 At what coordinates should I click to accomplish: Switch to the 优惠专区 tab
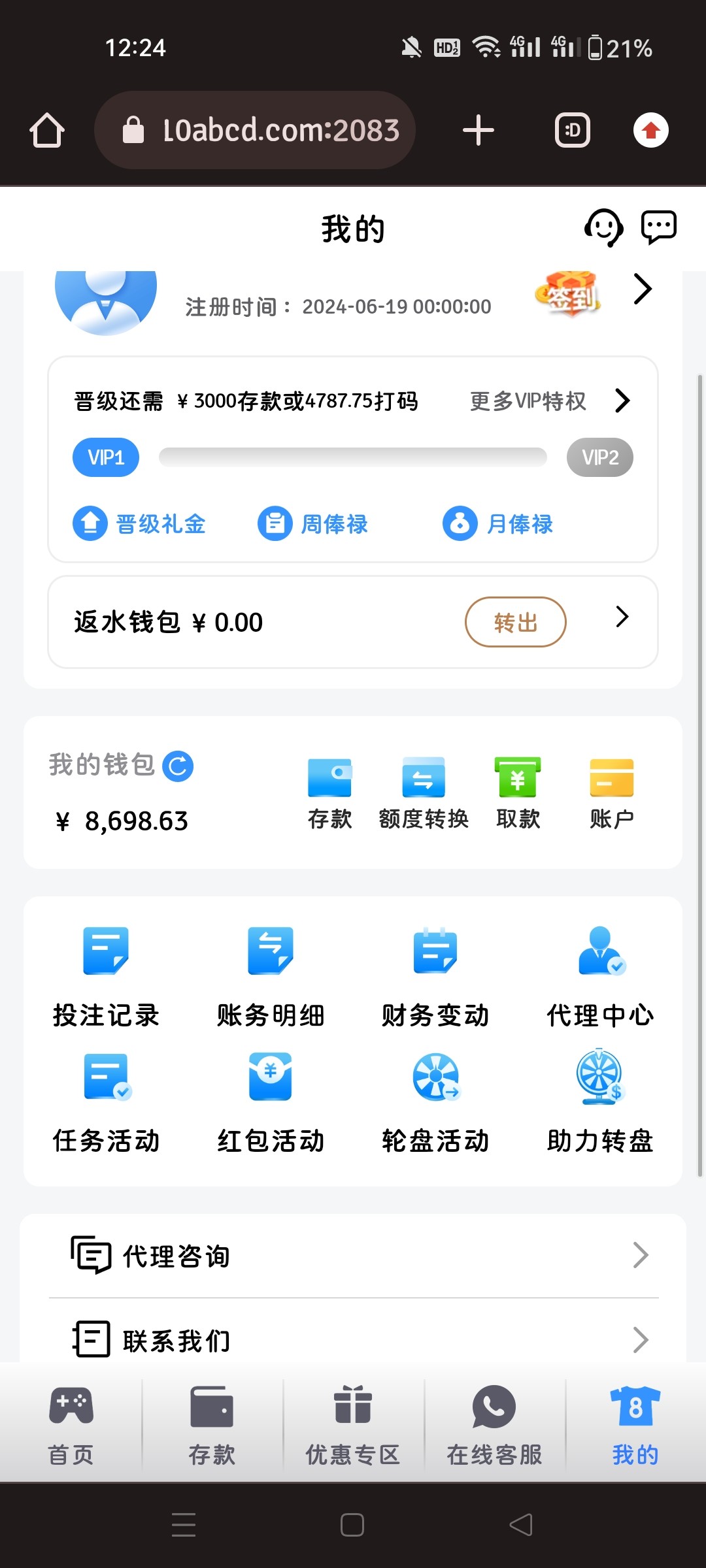tap(353, 1426)
